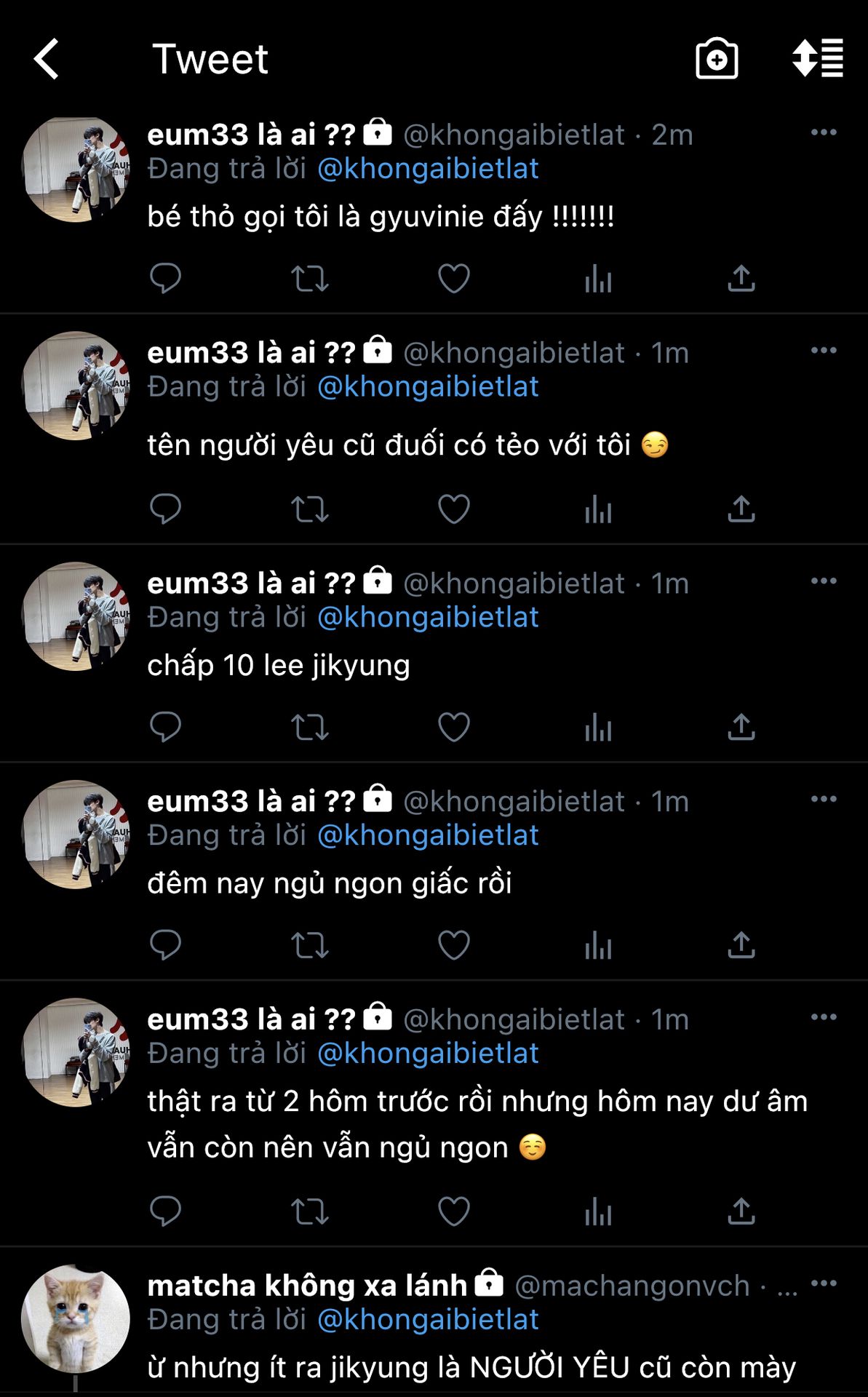Like the 'chấp 10 lee jikyung' tweet
This screenshot has width=868, height=1397.
click(454, 728)
